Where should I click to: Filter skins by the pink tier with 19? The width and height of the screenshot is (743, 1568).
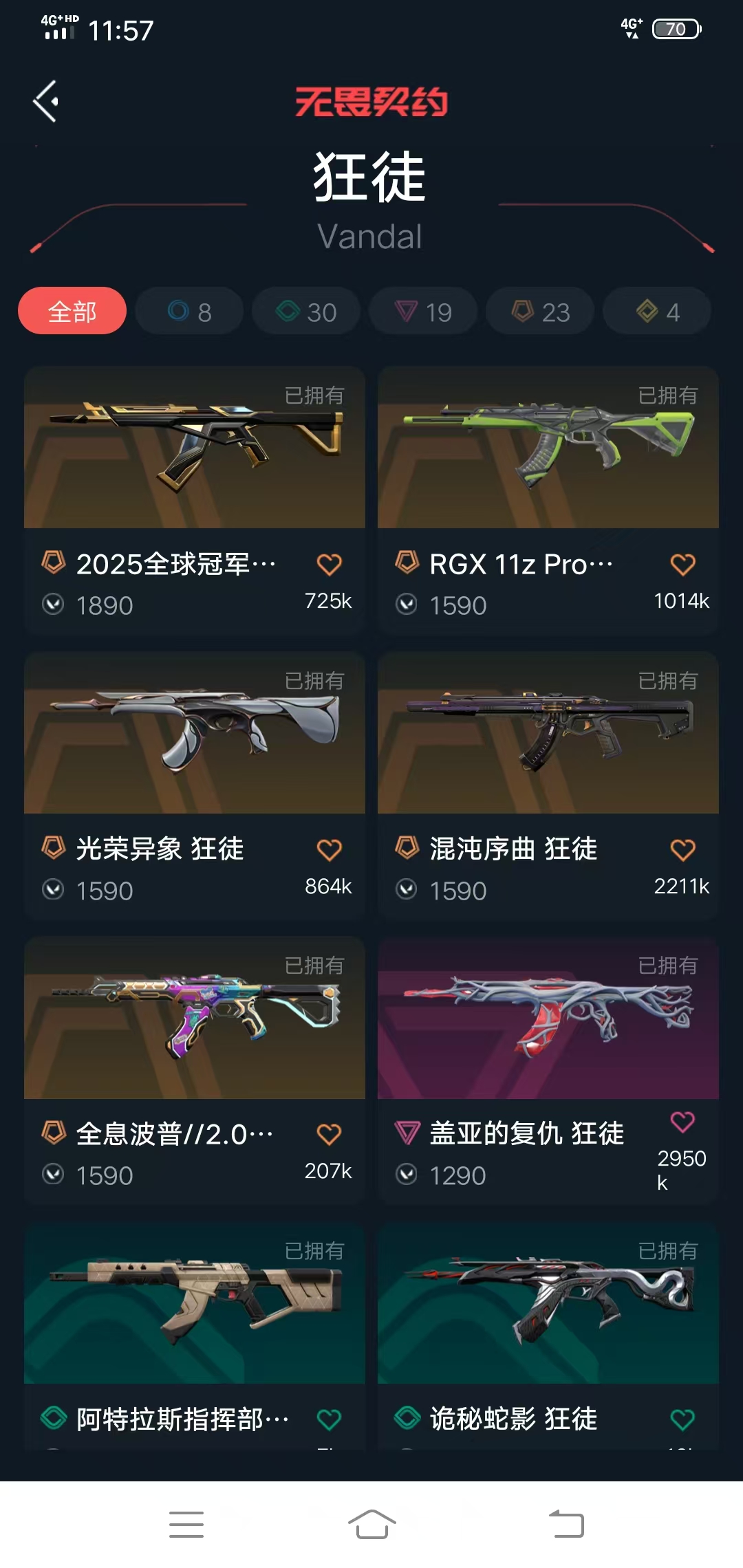(423, 312)
